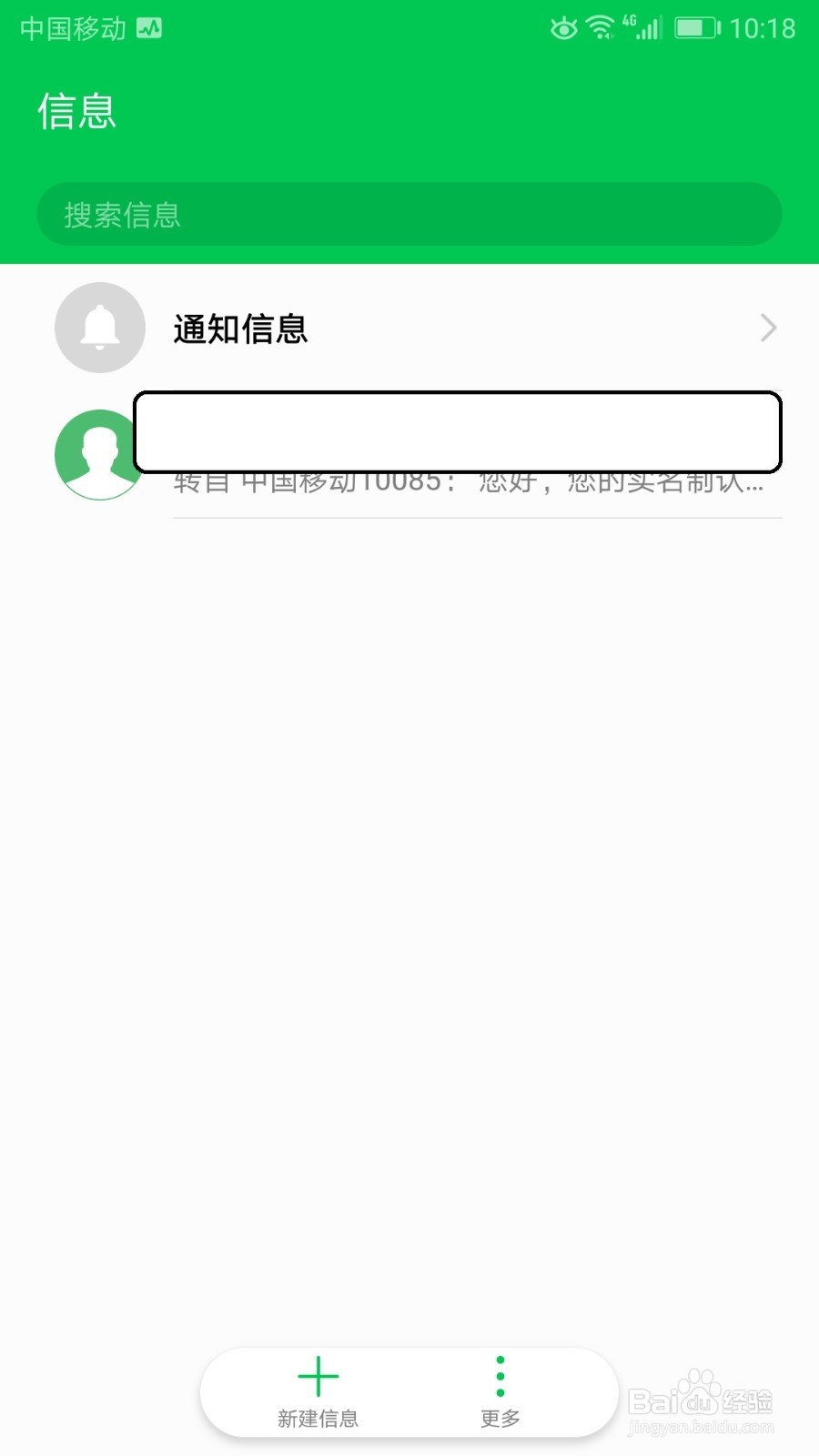Screen dimensions: 819x1456
Task: Tap 新建信息 to compose a message
Action: tap(318, 1417)
